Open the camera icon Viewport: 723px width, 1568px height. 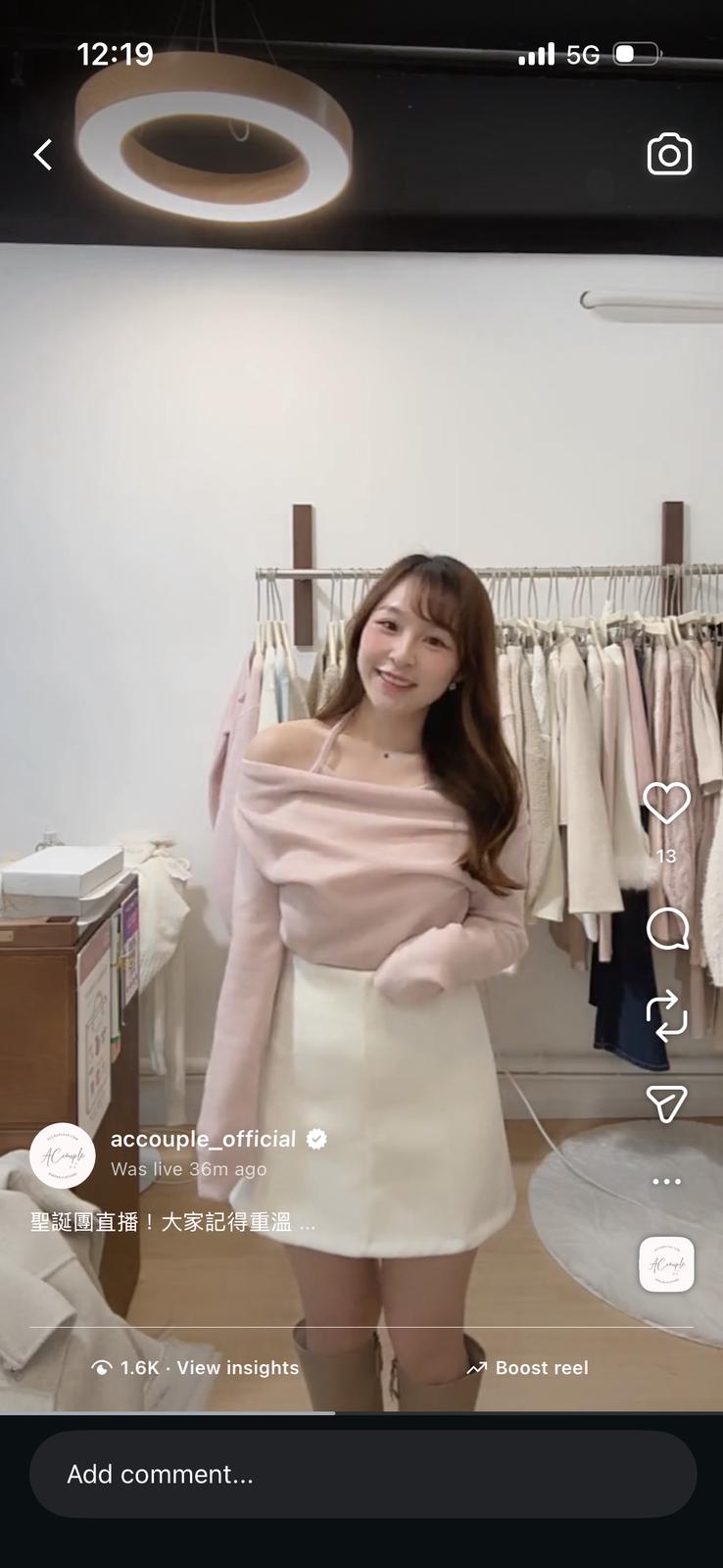pos(669,154)
